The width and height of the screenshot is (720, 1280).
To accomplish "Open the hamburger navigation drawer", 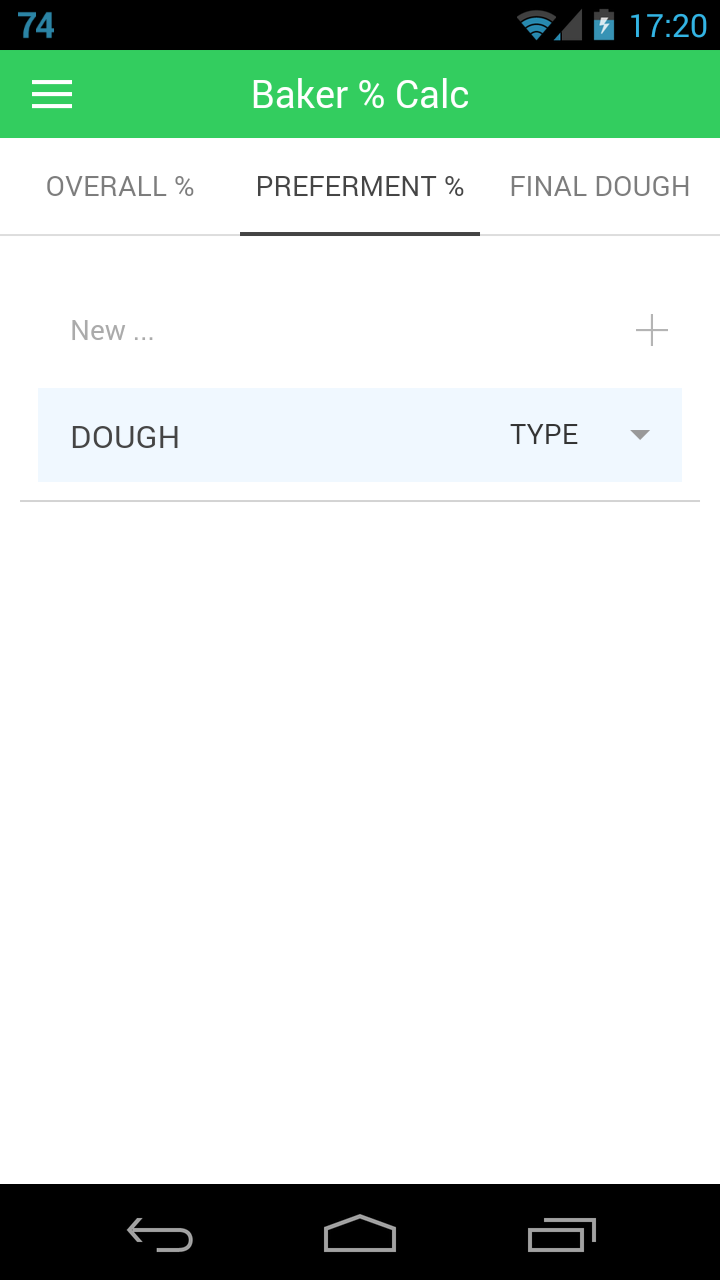I will pos(52,94).
